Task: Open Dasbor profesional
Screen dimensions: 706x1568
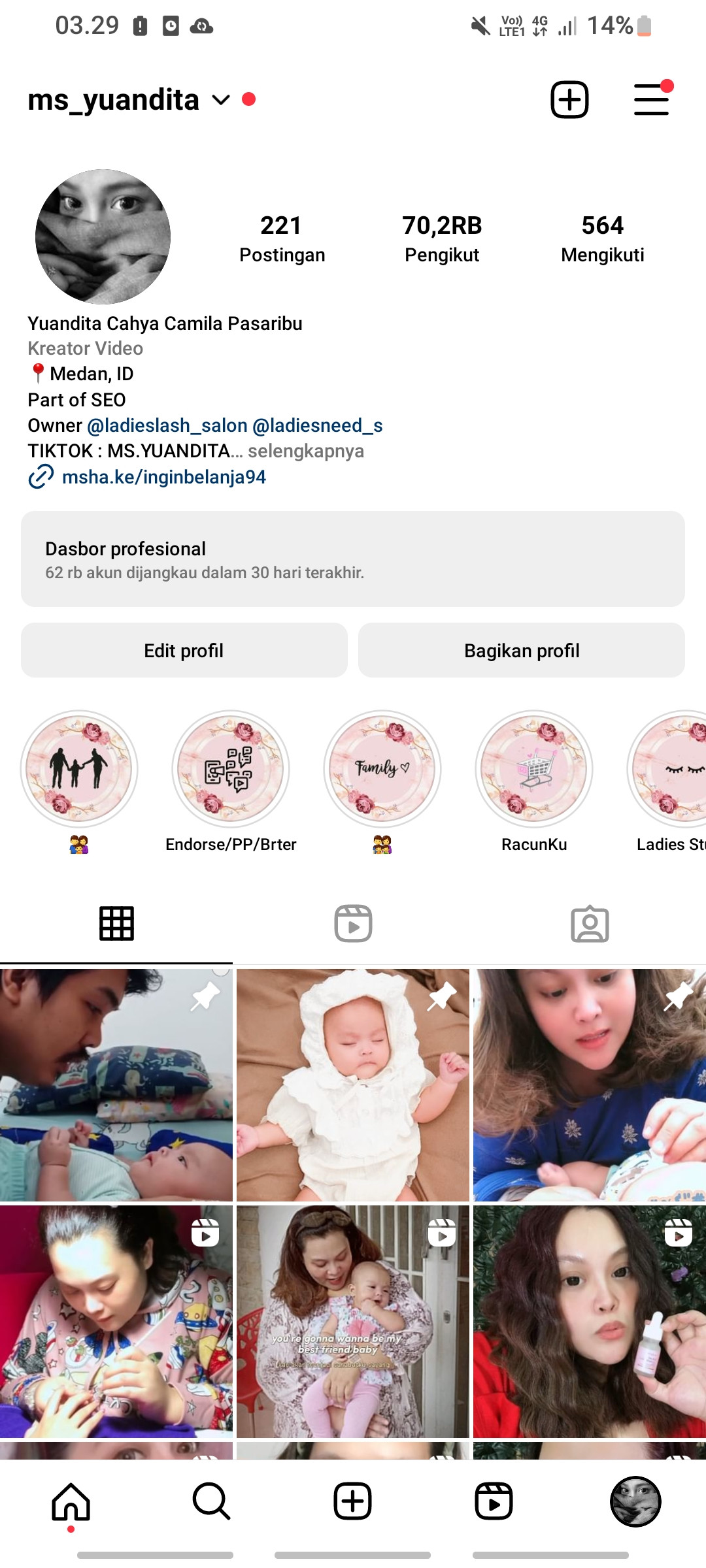Action: click(x=353, y=559)
